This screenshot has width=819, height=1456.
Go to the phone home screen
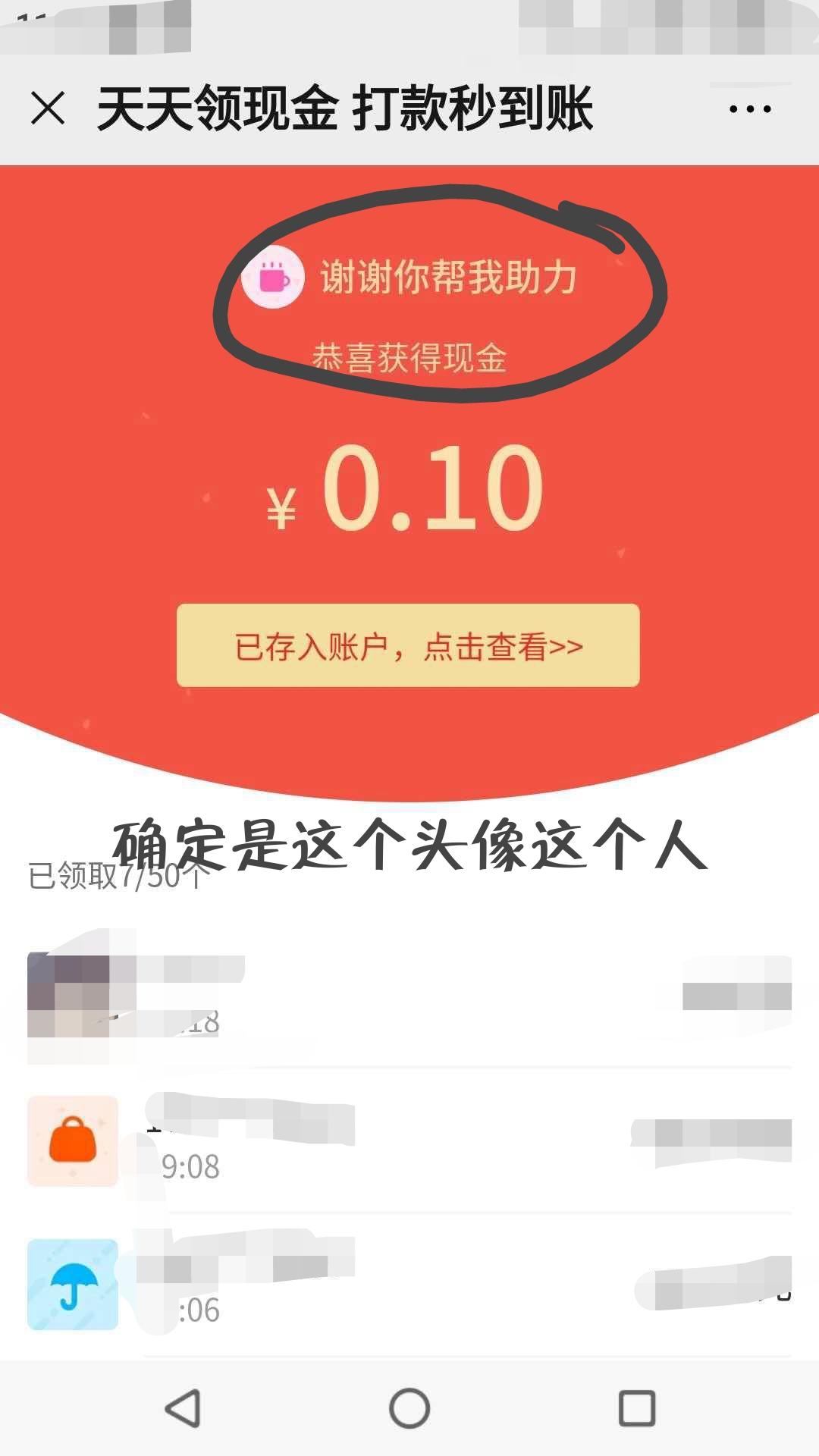point(409,1408)
